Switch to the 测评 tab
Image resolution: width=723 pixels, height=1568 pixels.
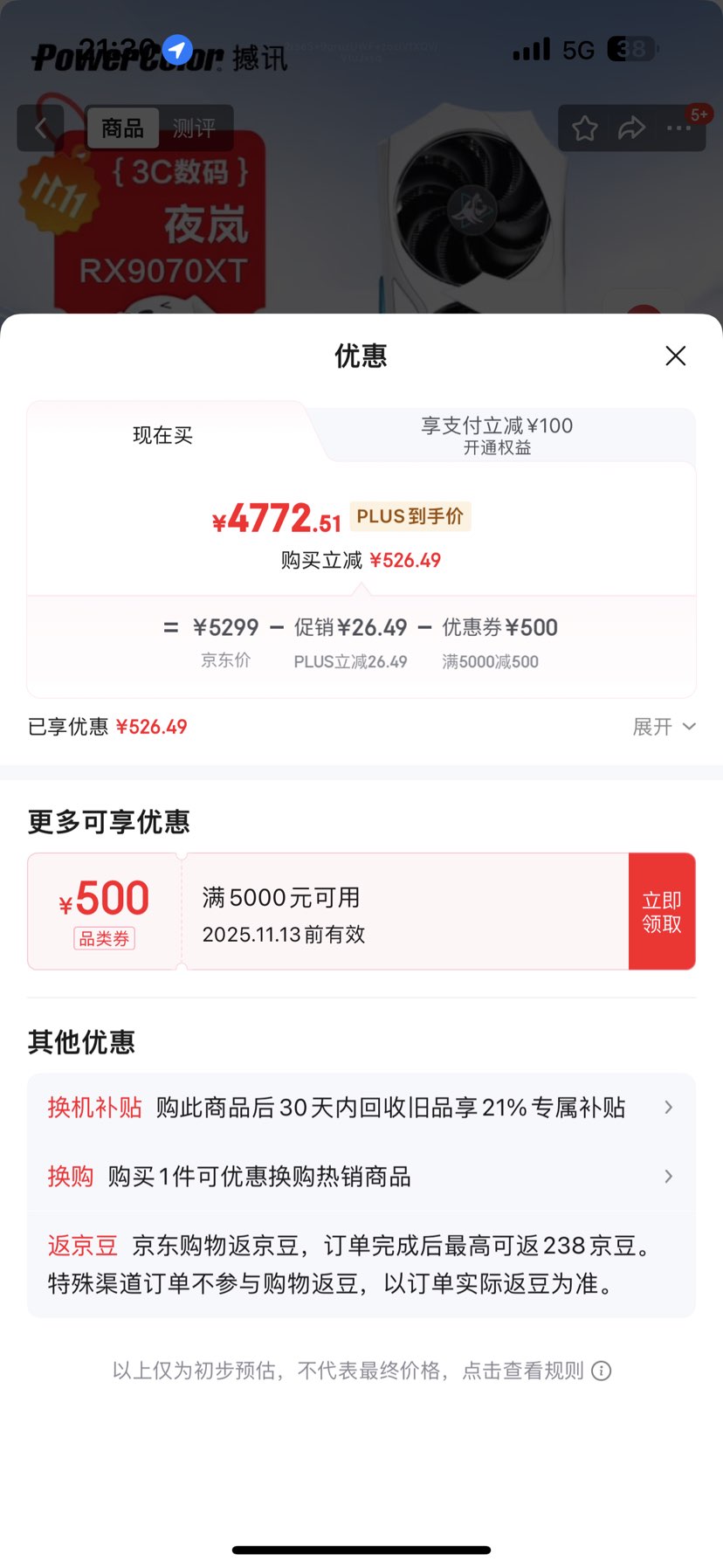click(194, 128)
